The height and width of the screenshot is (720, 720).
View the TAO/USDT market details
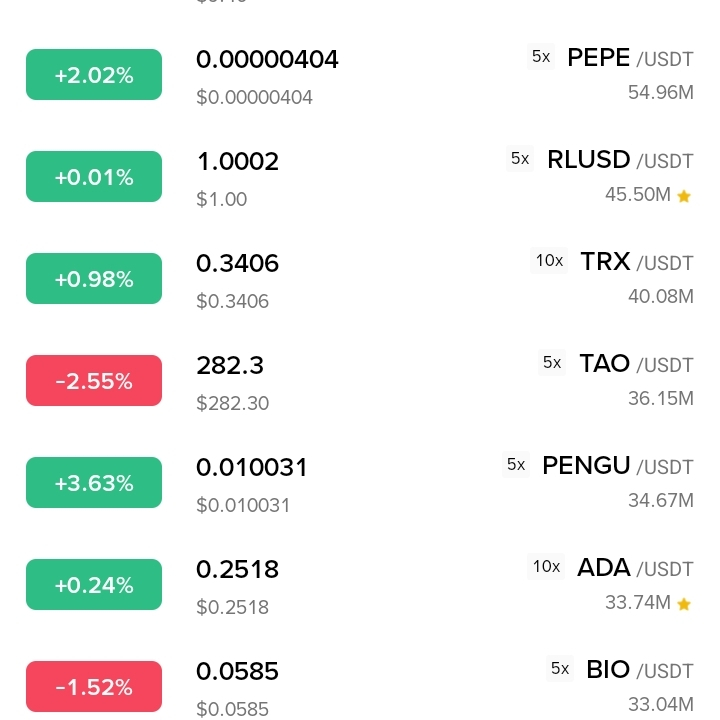coord(360,380)
